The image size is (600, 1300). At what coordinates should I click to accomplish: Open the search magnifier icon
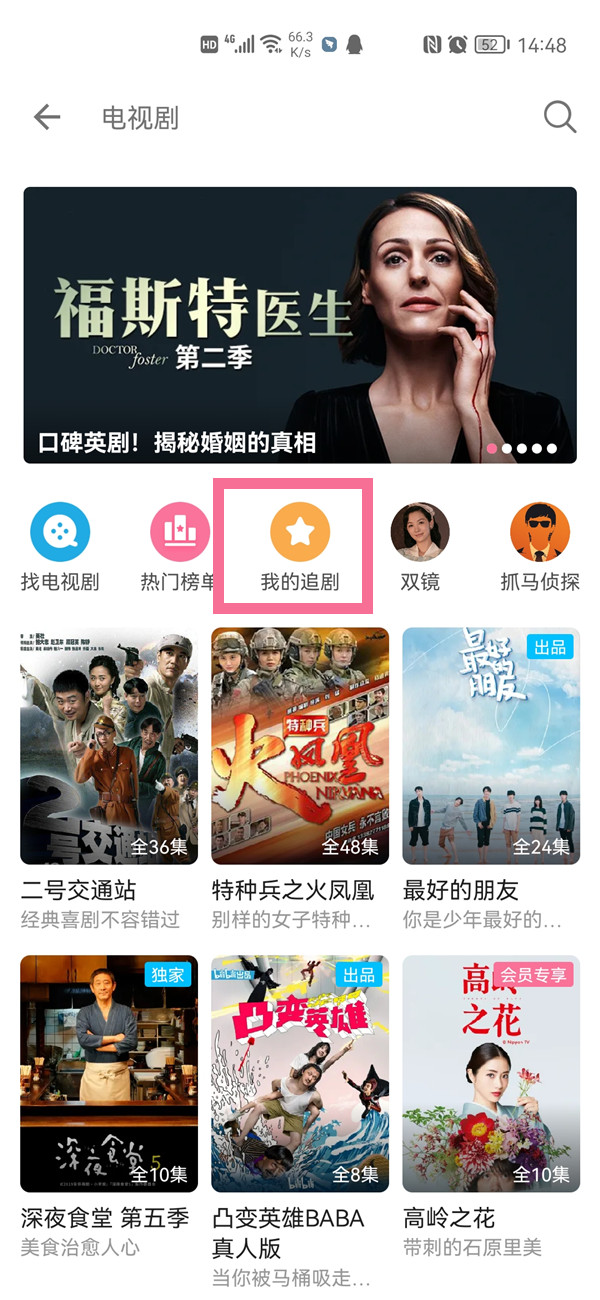(x=559, y=118)
